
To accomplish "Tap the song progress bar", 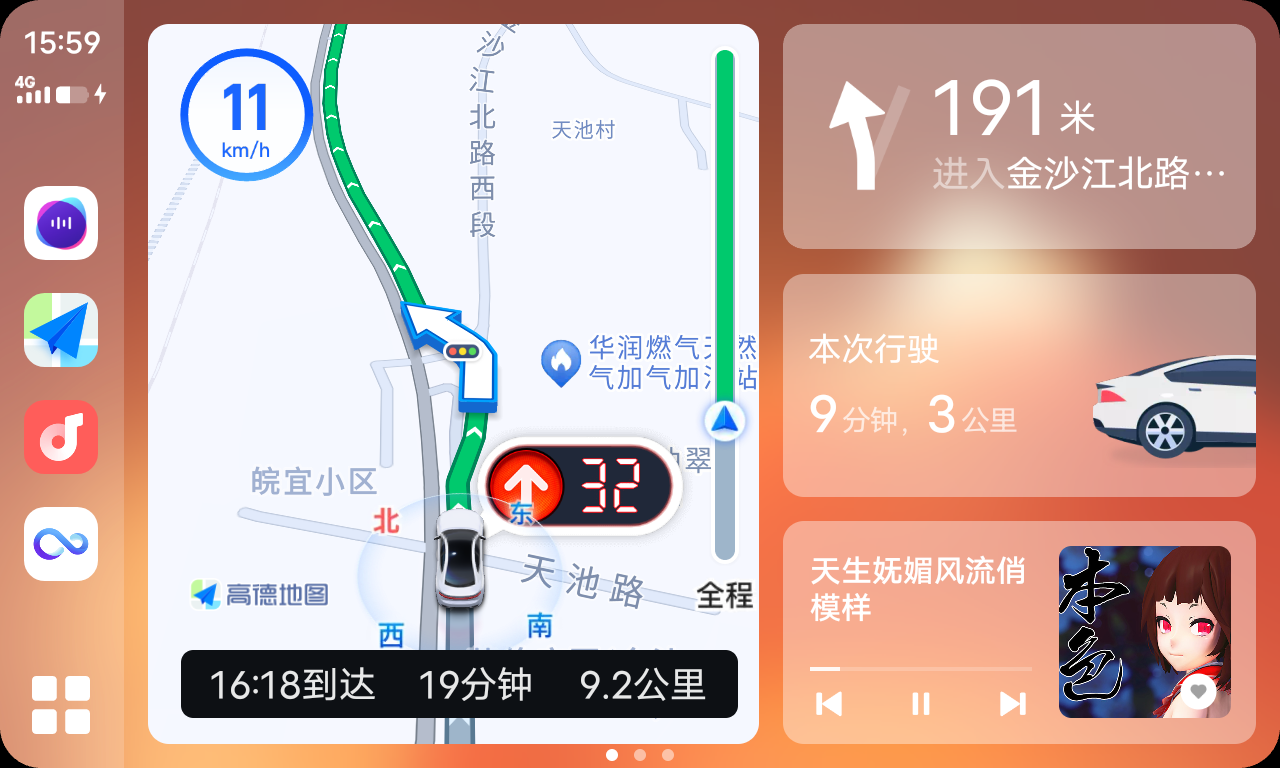I will [920, 668].
